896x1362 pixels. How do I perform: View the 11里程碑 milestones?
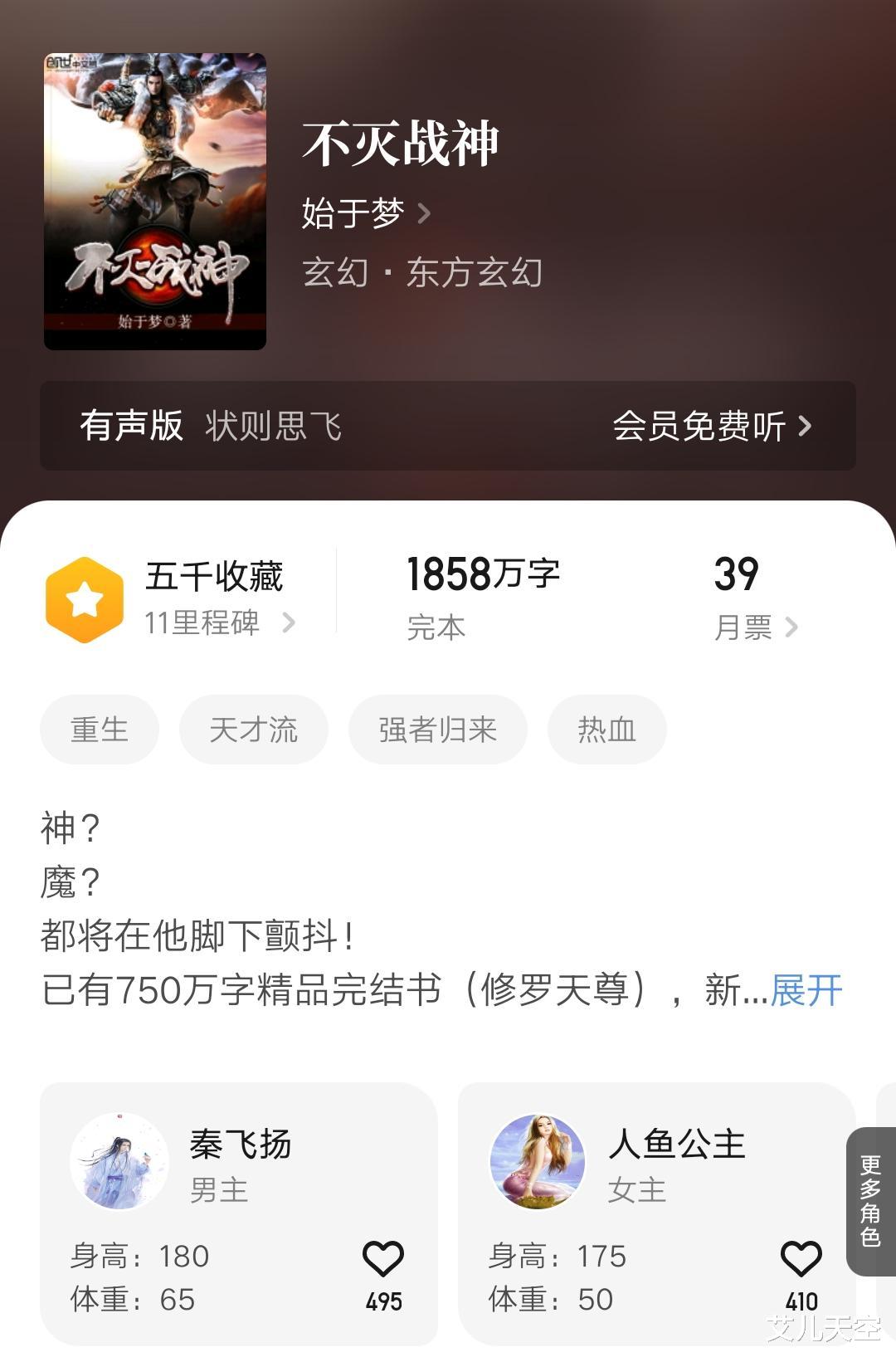coord(219,622)
